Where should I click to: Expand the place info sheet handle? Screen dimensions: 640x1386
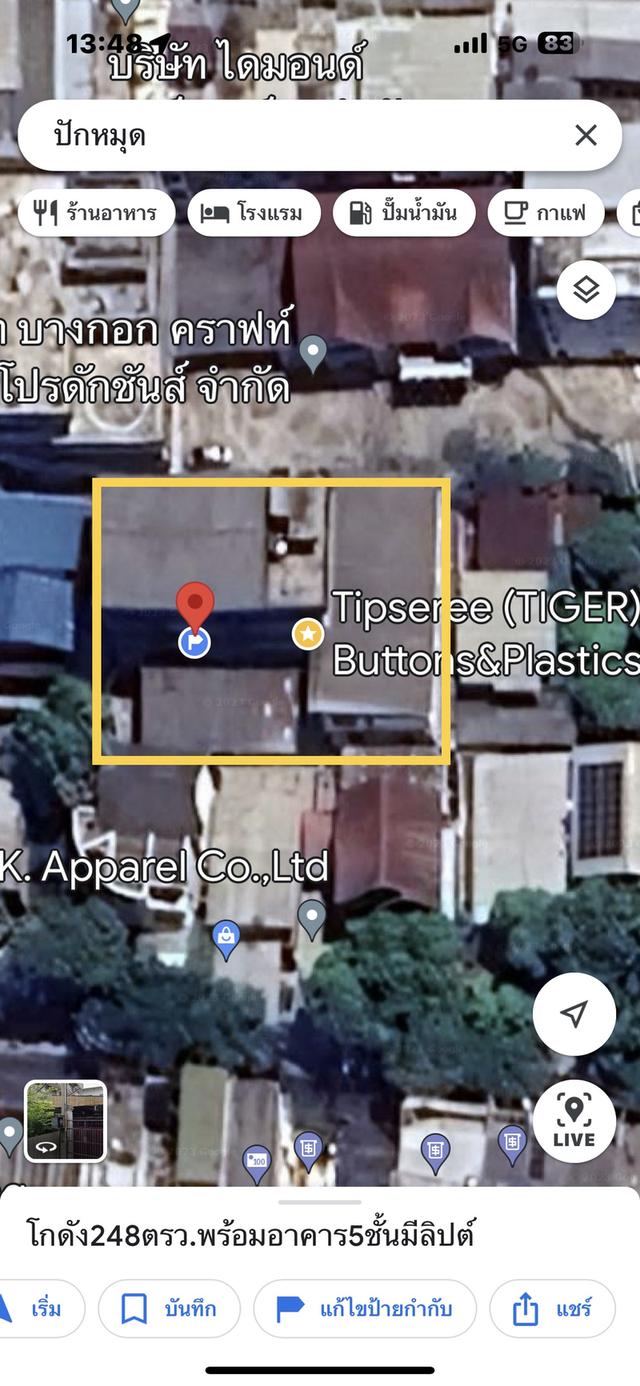pyautogui.click(x=320, y=1202)
